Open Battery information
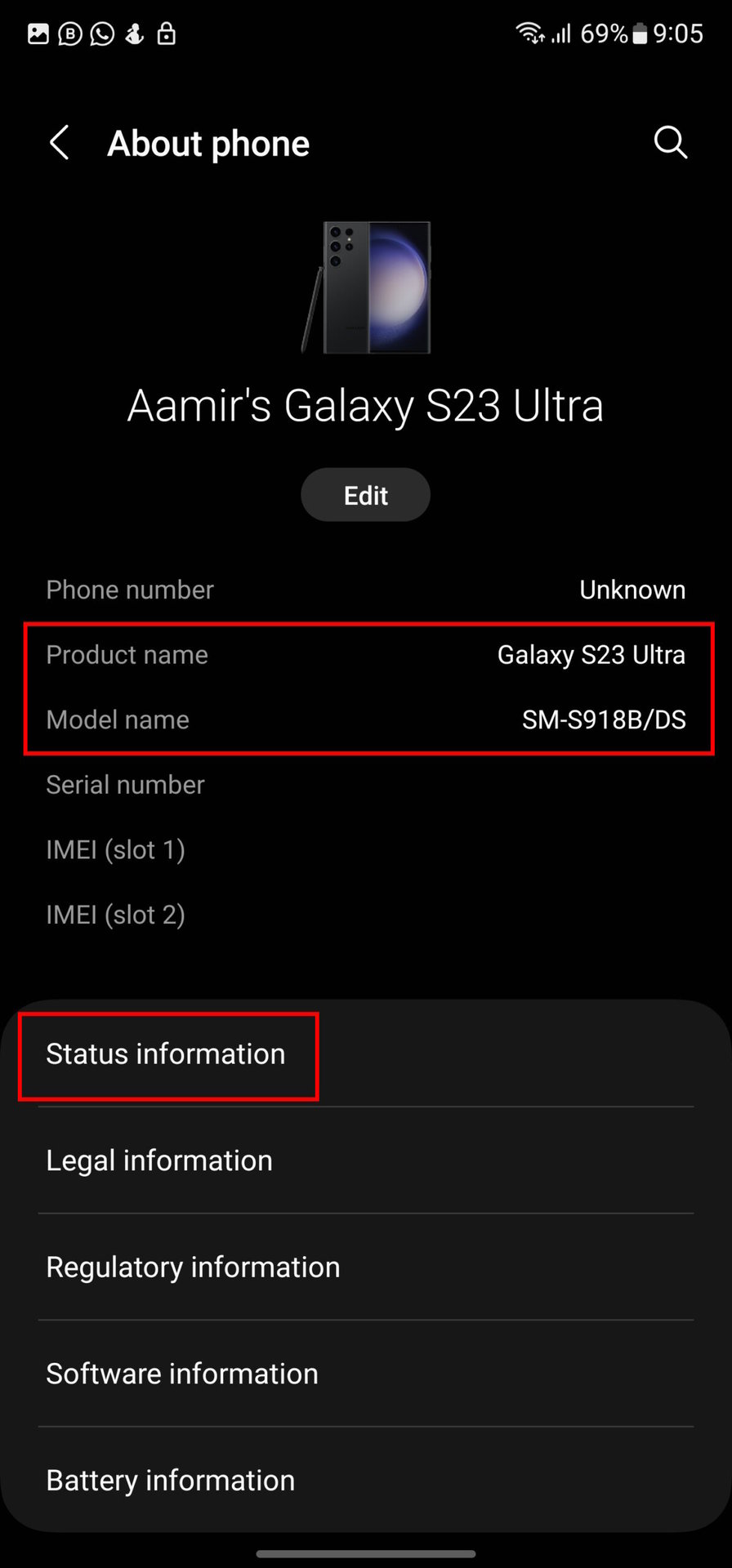The height and width of the screenshot is (1568, 732). (x=170, y=1480)
